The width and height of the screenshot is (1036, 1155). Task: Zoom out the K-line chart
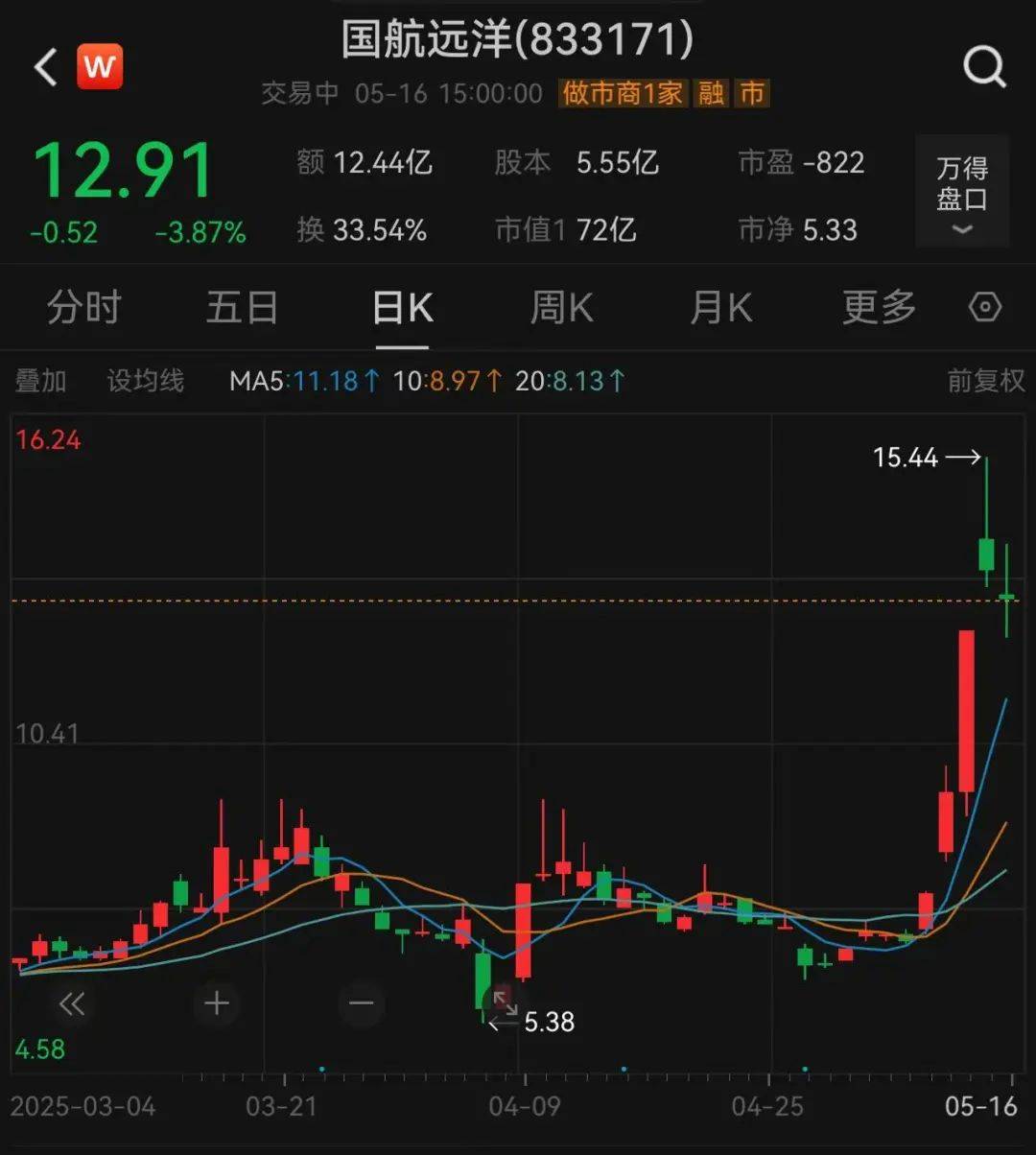pos(362,1004)
